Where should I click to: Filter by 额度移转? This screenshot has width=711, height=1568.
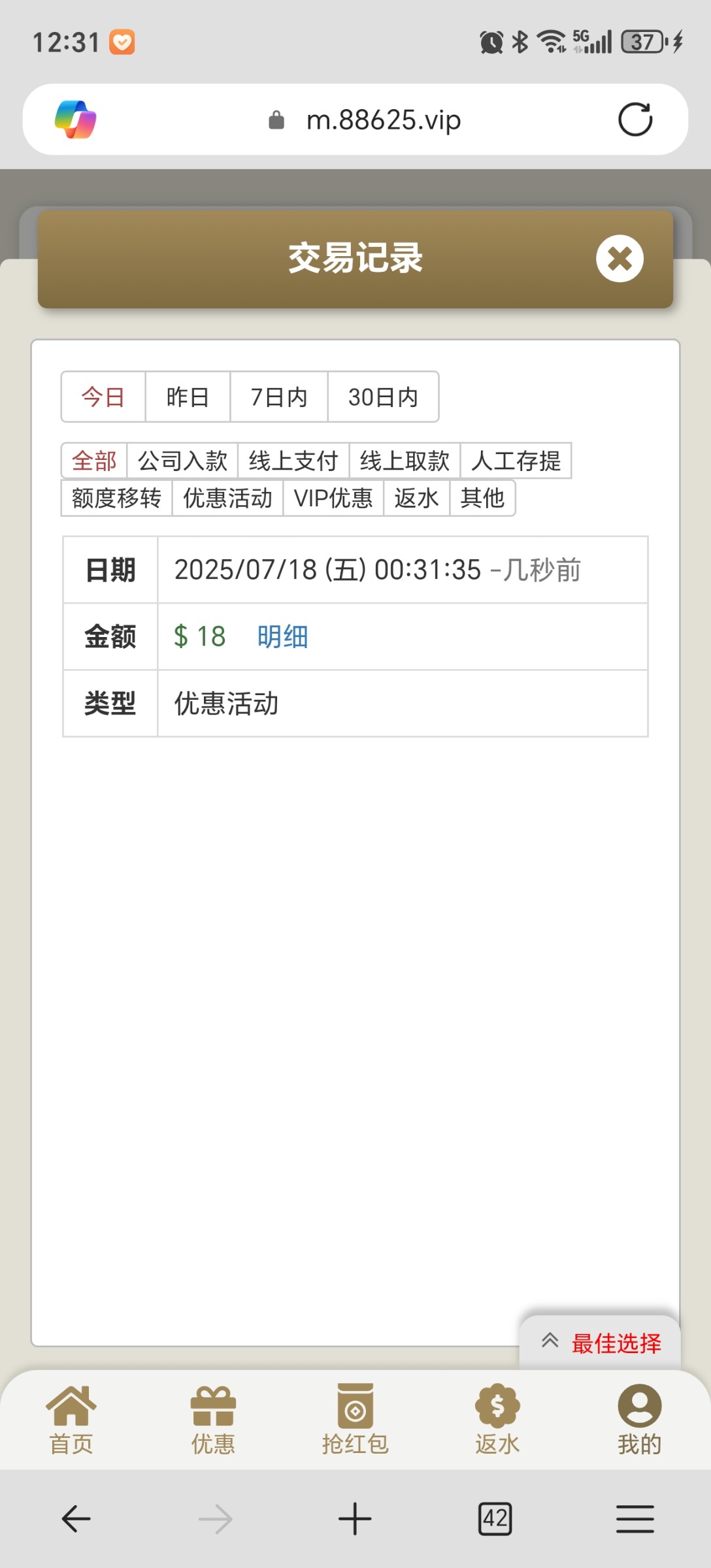(x=116, y=498)
